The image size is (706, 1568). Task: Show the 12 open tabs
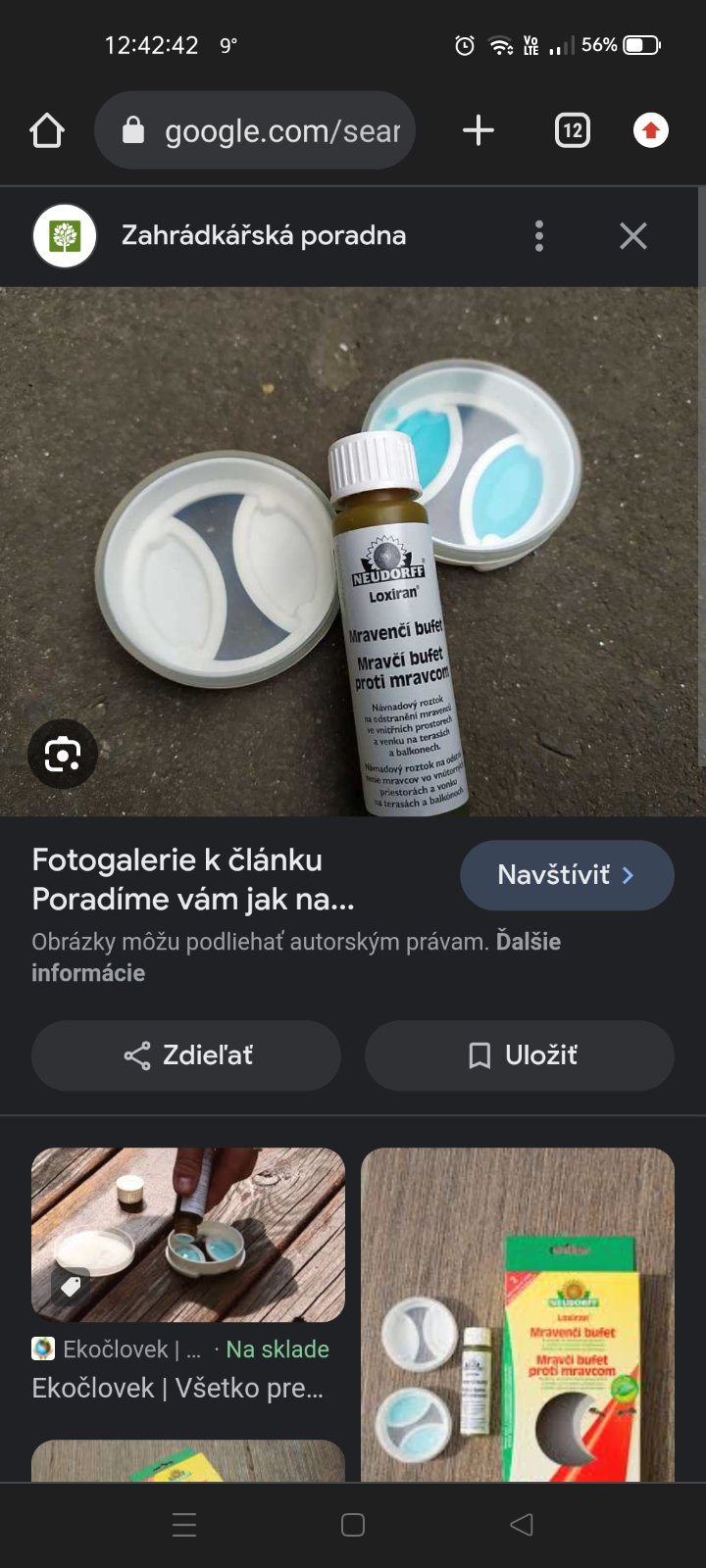pos(573,130)
